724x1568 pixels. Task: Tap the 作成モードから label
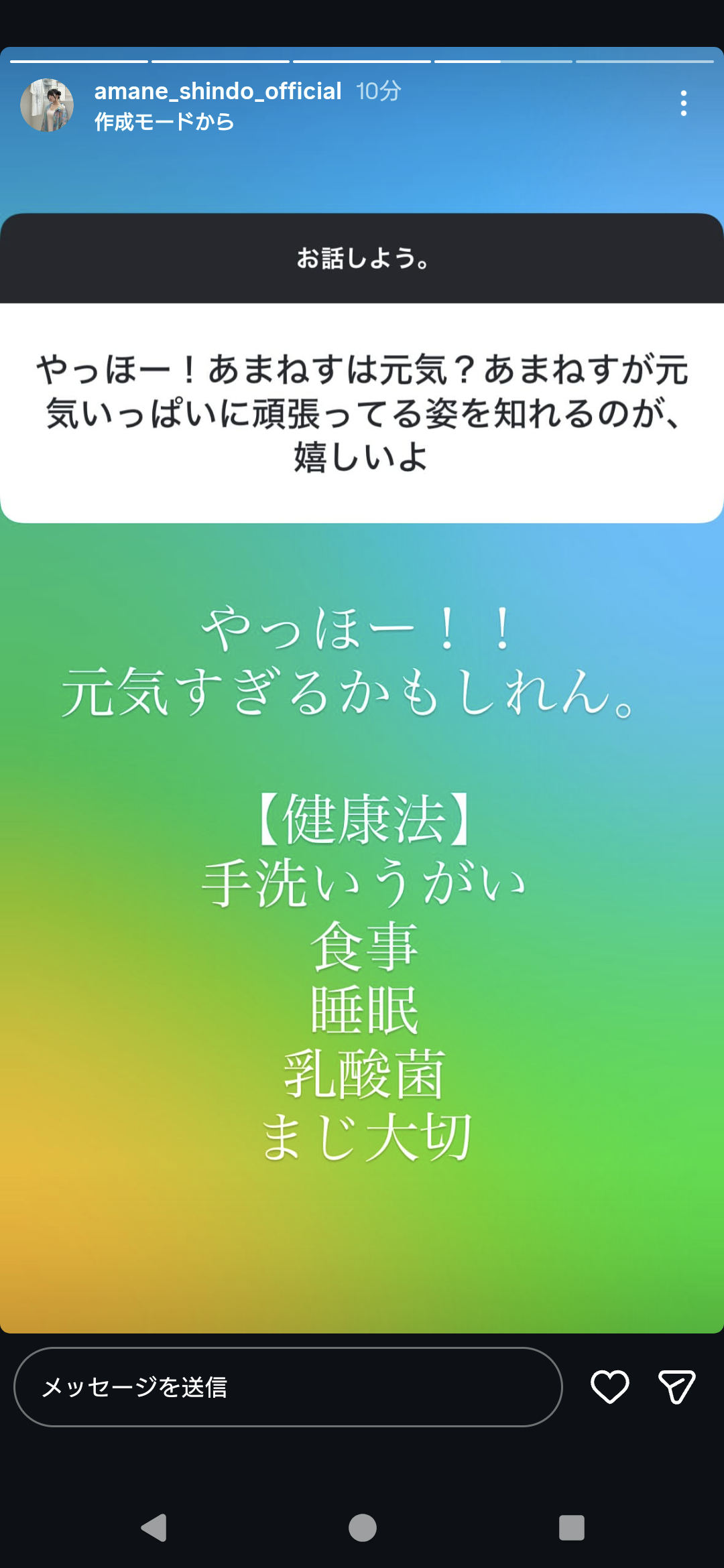pos(164,122)
